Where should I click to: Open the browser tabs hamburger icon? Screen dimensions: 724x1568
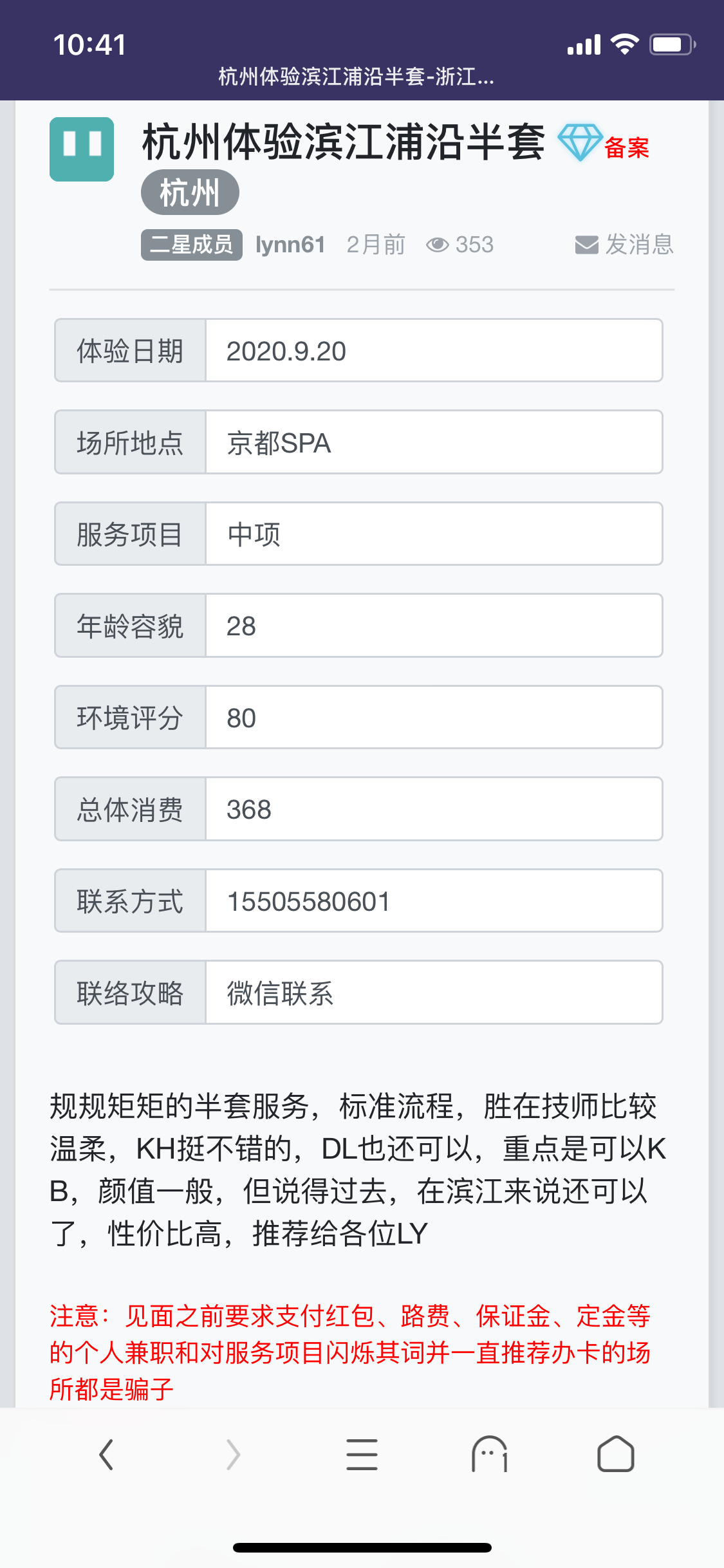(x=362, y=1455)
